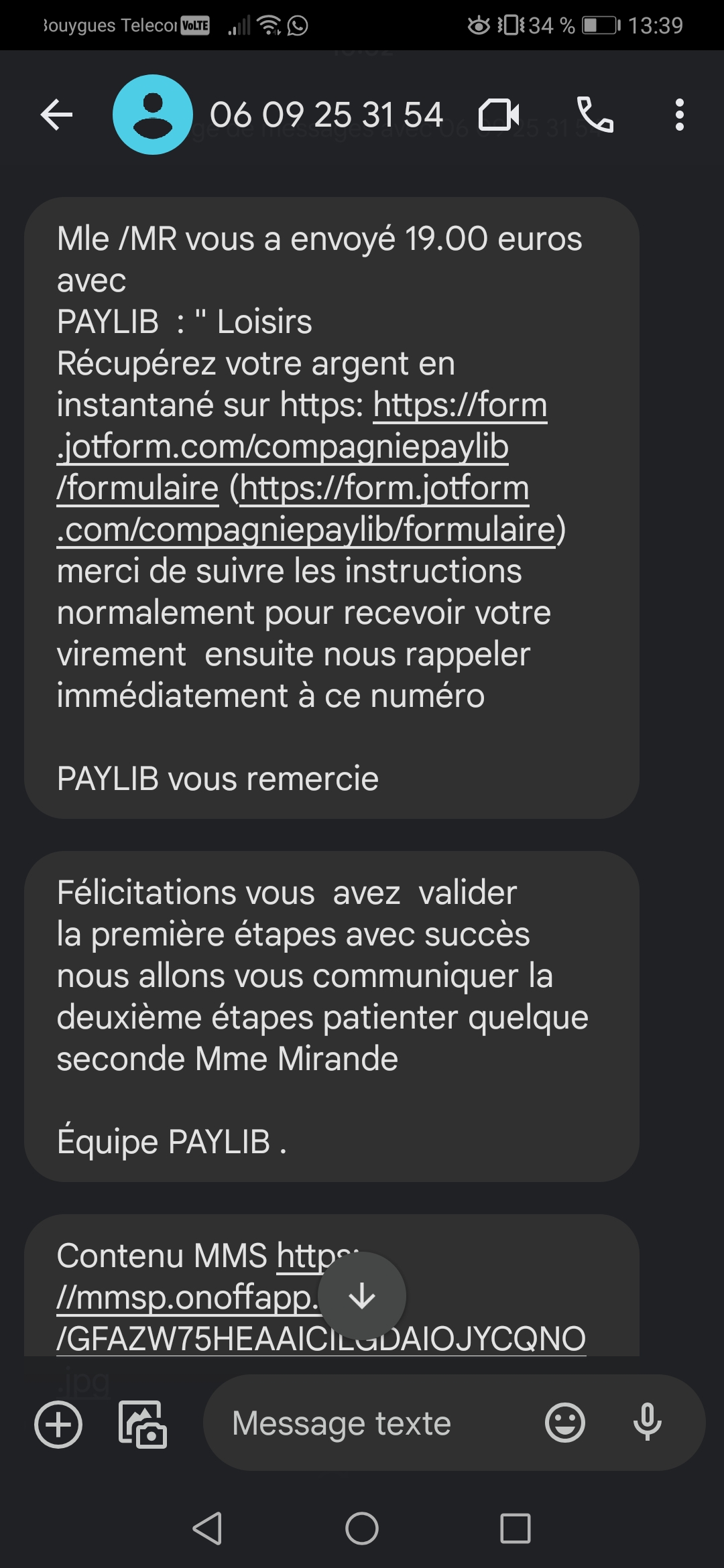Open the plus attachment menu

58,1424
